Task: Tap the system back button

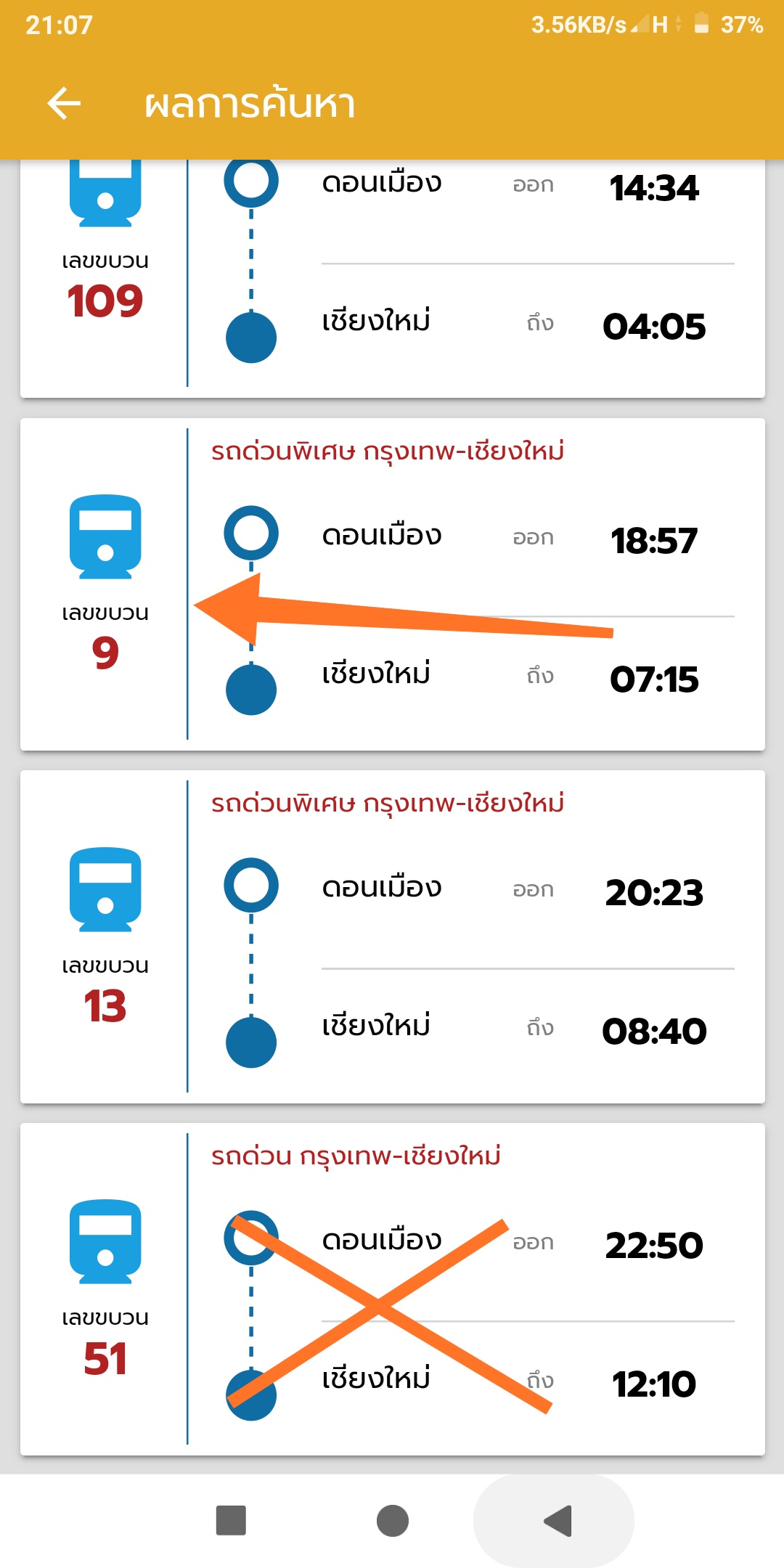Action: pos(557,1521)
